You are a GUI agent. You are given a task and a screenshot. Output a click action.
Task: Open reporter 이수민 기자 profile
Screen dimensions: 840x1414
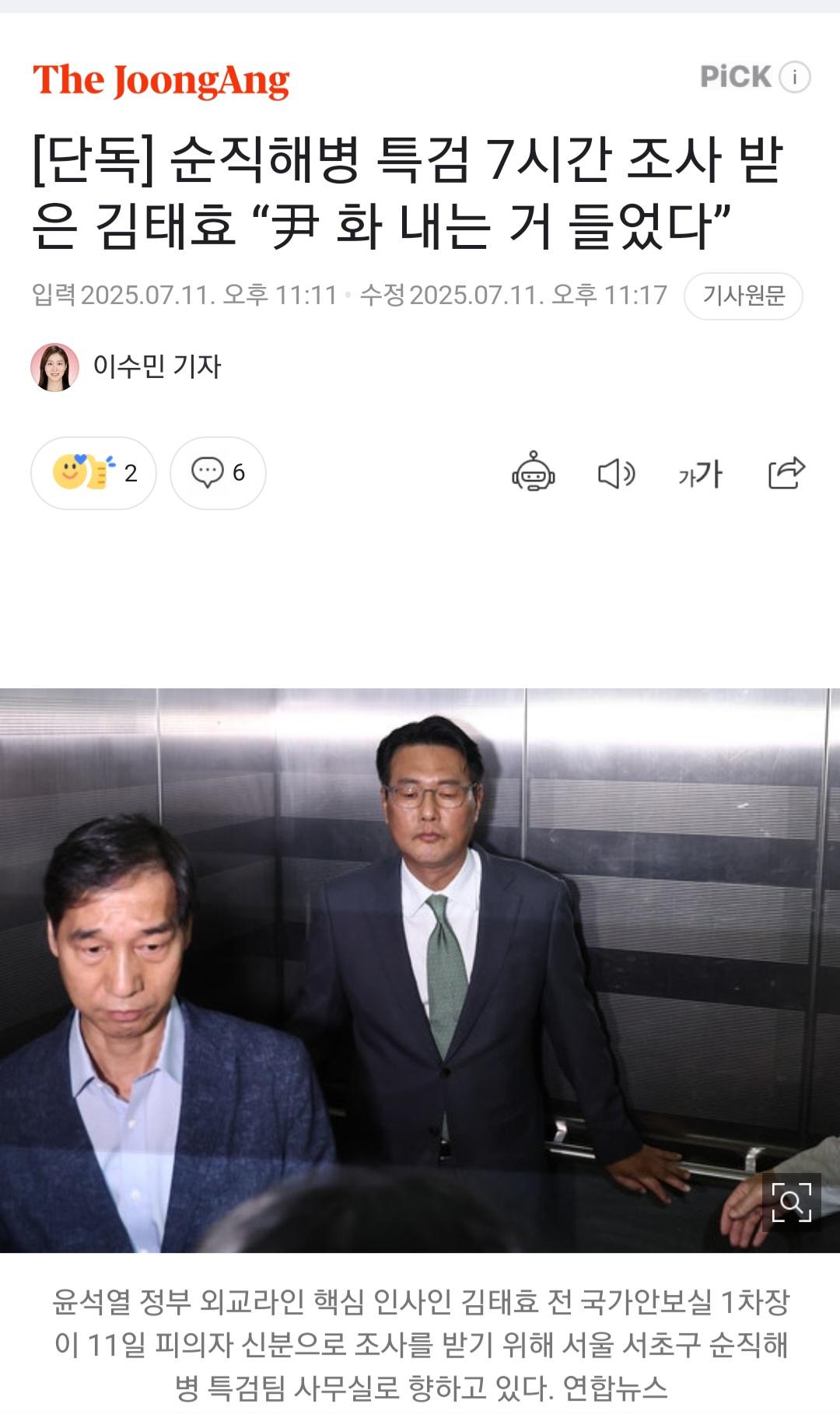tap(156, 366)
